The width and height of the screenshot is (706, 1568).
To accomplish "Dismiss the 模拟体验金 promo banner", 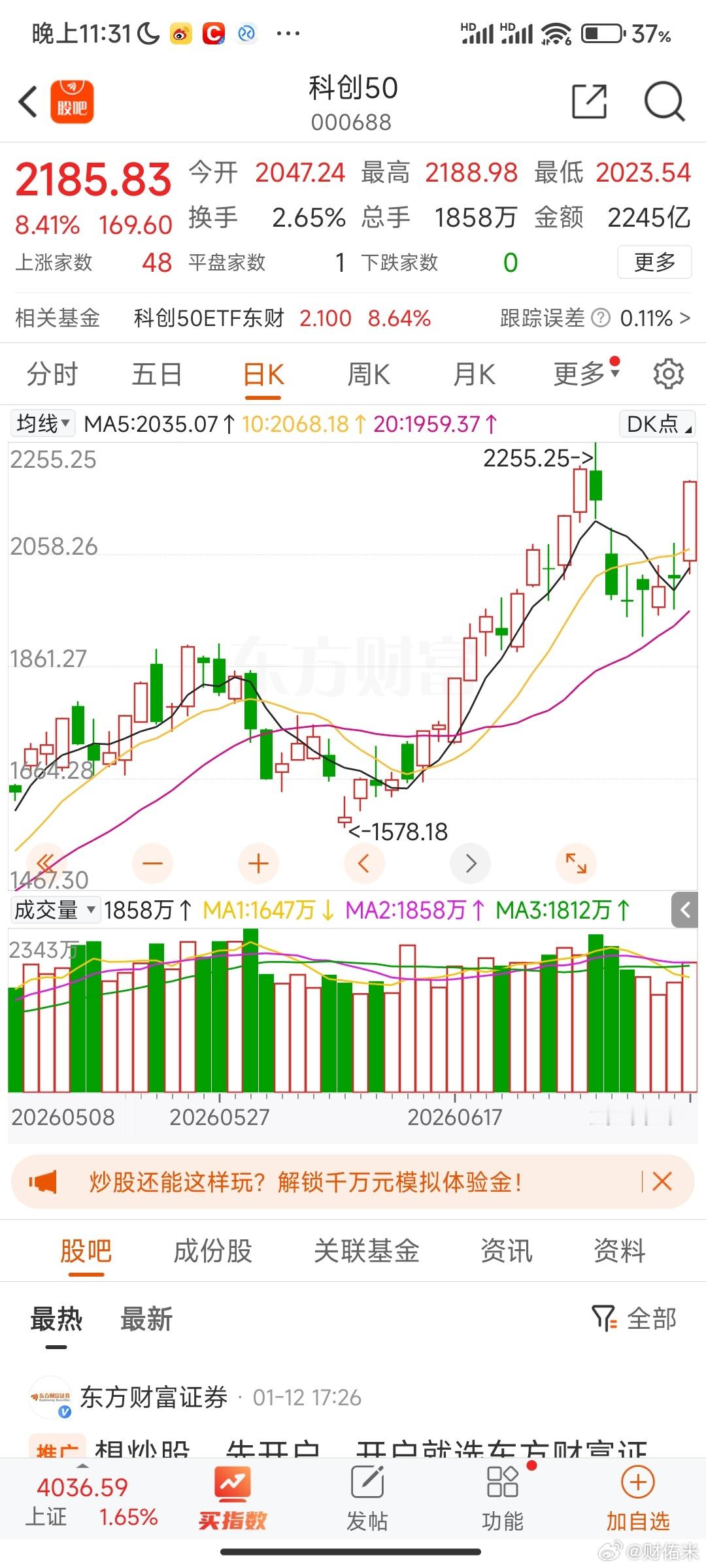I will coord(662,1181).
